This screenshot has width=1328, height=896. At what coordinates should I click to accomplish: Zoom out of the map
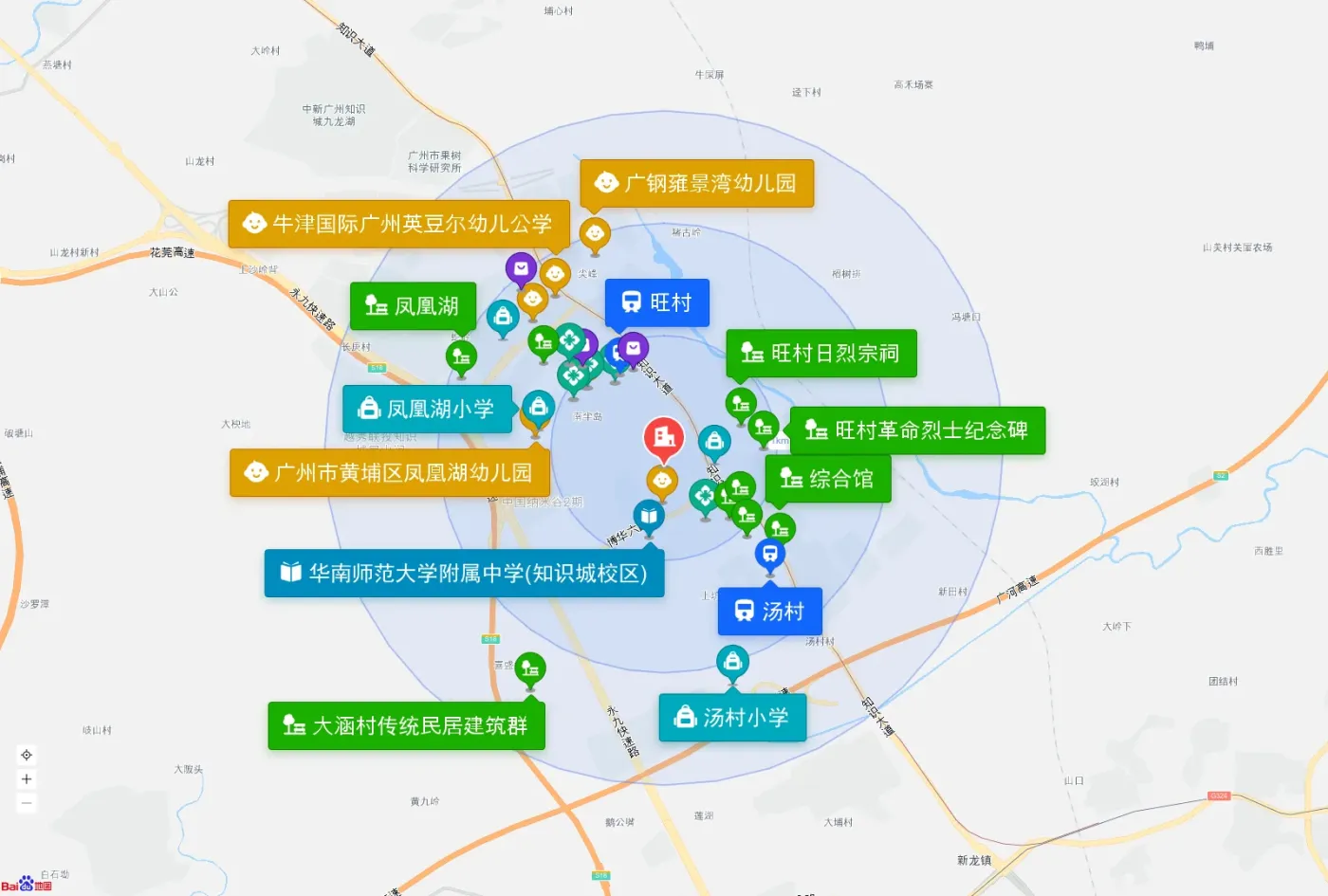[27, 803]
